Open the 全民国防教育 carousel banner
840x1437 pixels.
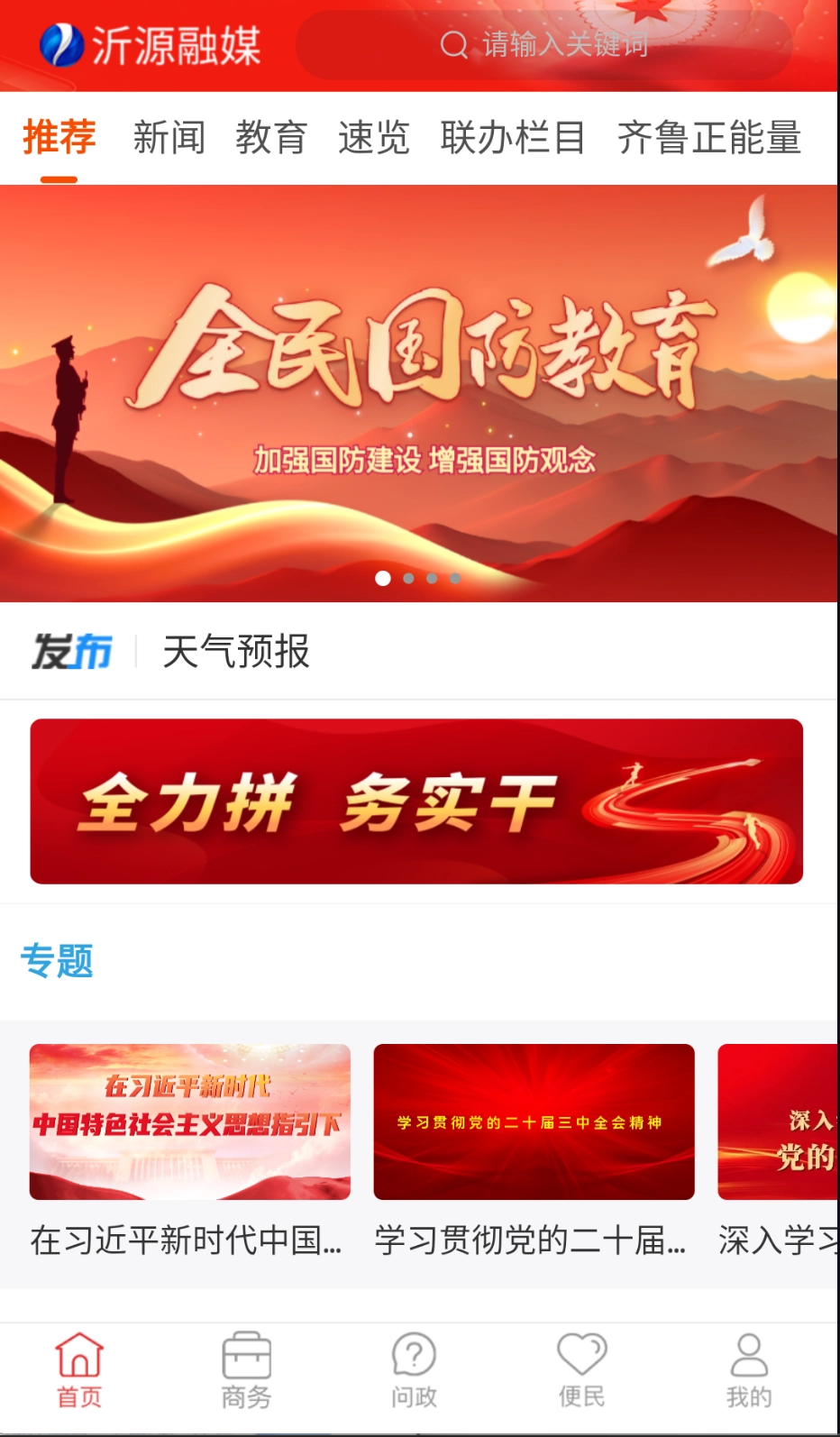[418, 393]
